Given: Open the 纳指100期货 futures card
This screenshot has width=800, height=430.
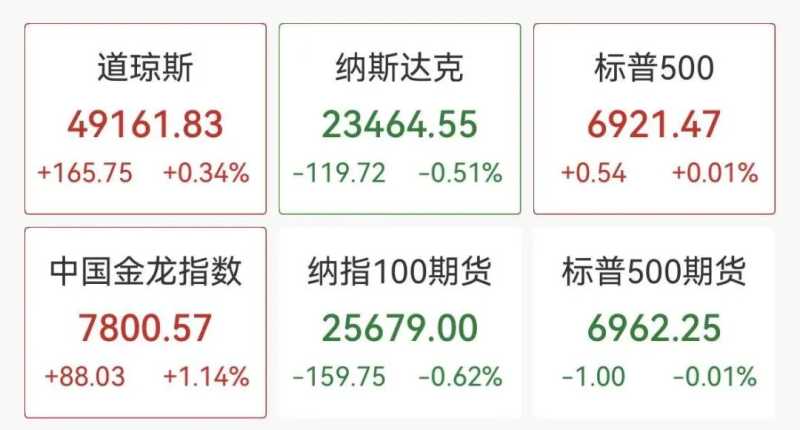Looking at the screenshot, I should tap(399, 322).
